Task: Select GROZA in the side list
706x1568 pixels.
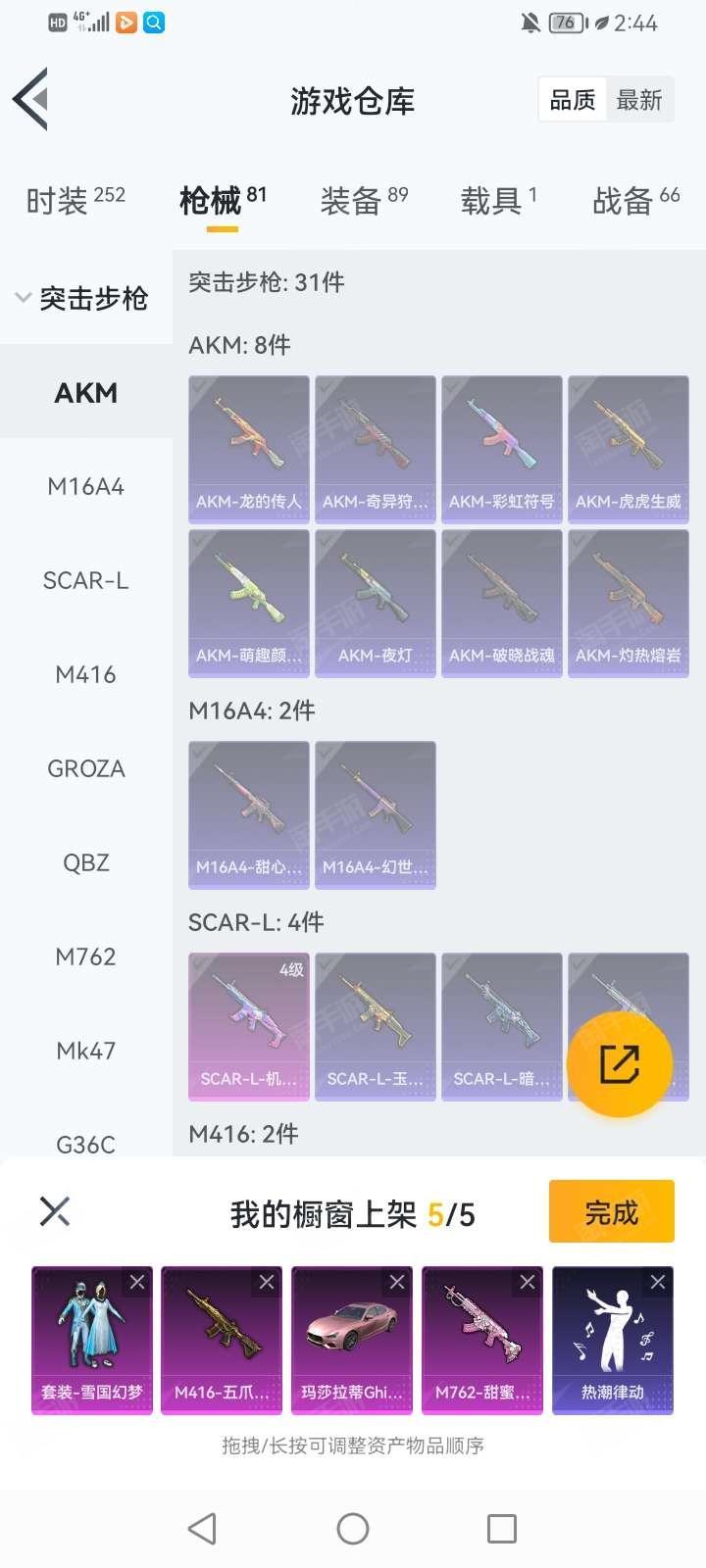Action: (x=86, y=768)
